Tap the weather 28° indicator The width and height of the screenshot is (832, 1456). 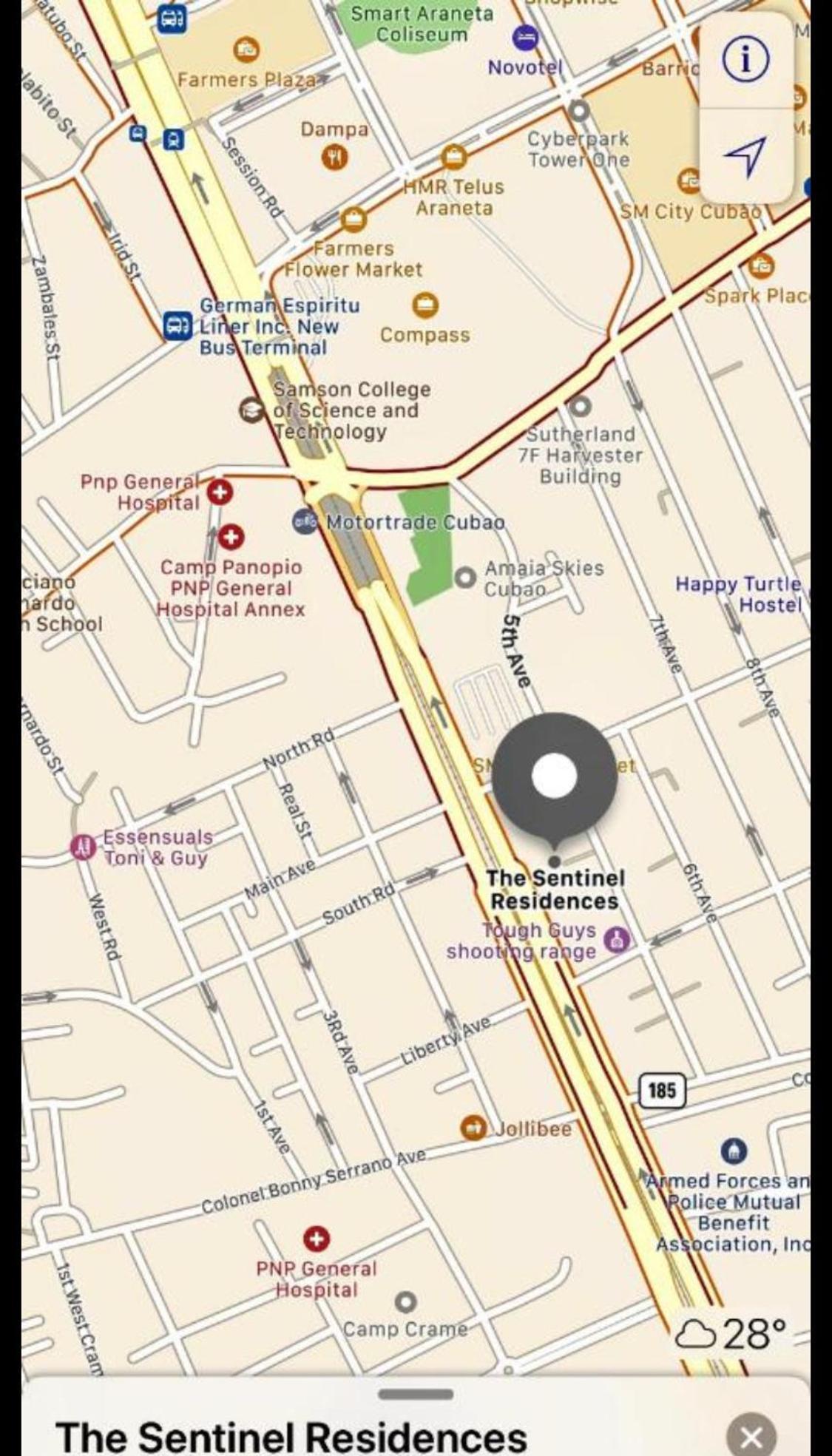[731, 1333]
